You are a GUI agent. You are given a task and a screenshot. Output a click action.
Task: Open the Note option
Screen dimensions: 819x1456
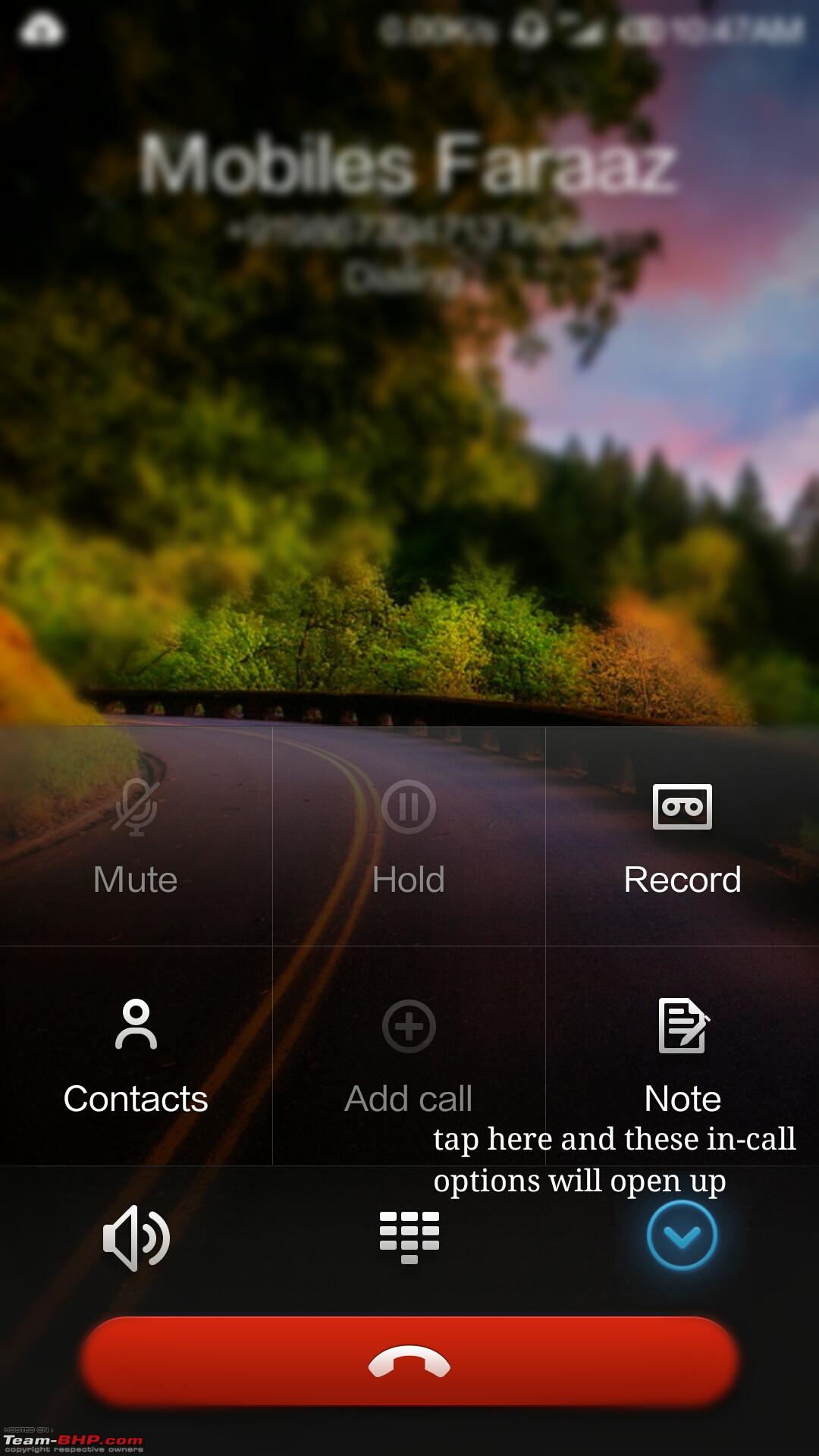pos(682,1056)
